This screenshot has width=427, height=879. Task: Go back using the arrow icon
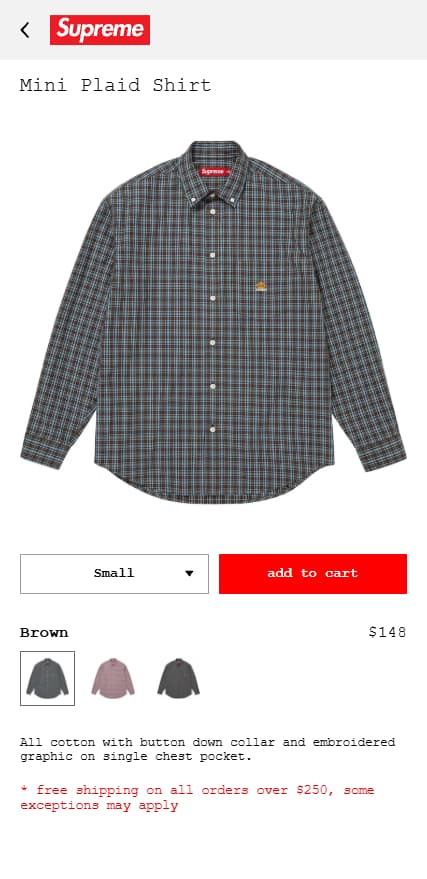pos(25,30)
